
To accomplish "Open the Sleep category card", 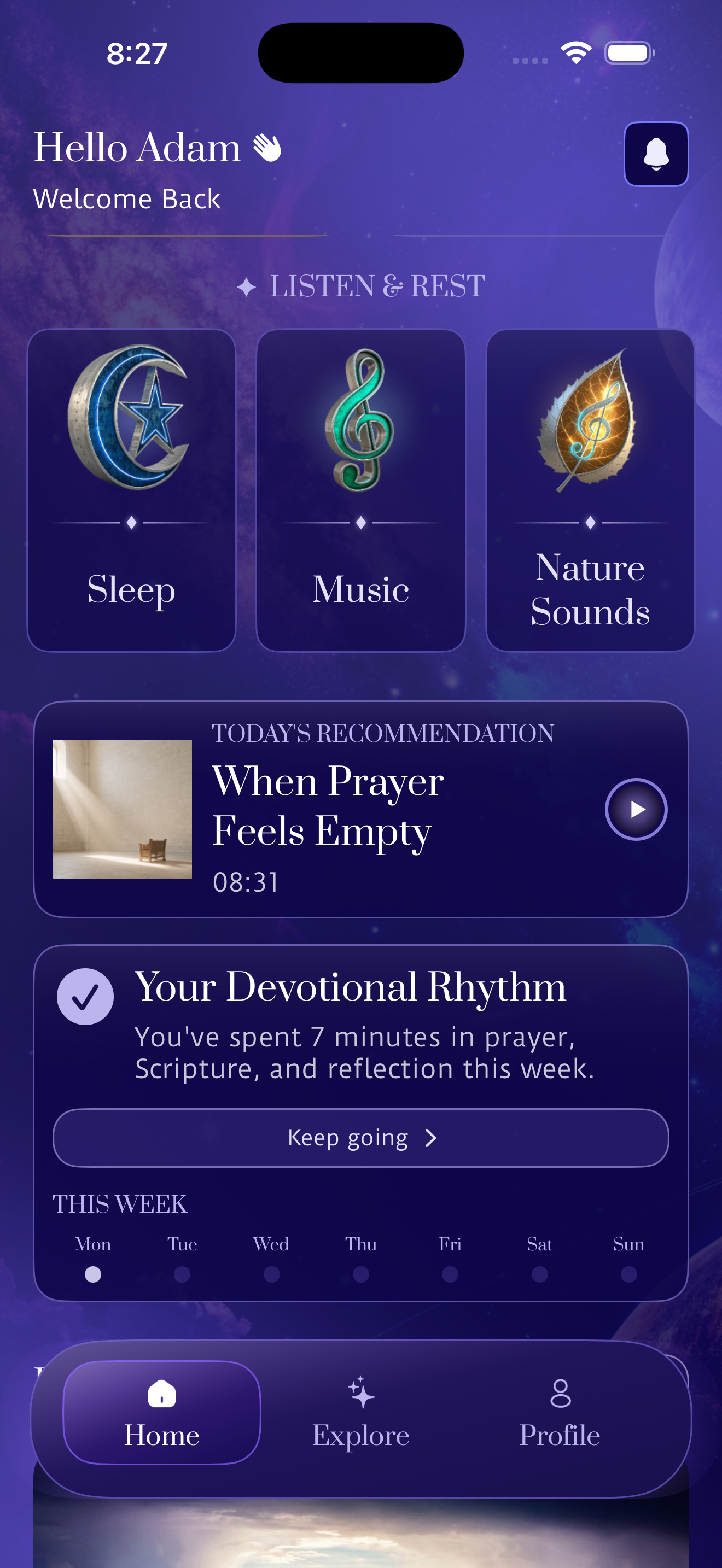I will pyautogui.click(x=131, y=490).
